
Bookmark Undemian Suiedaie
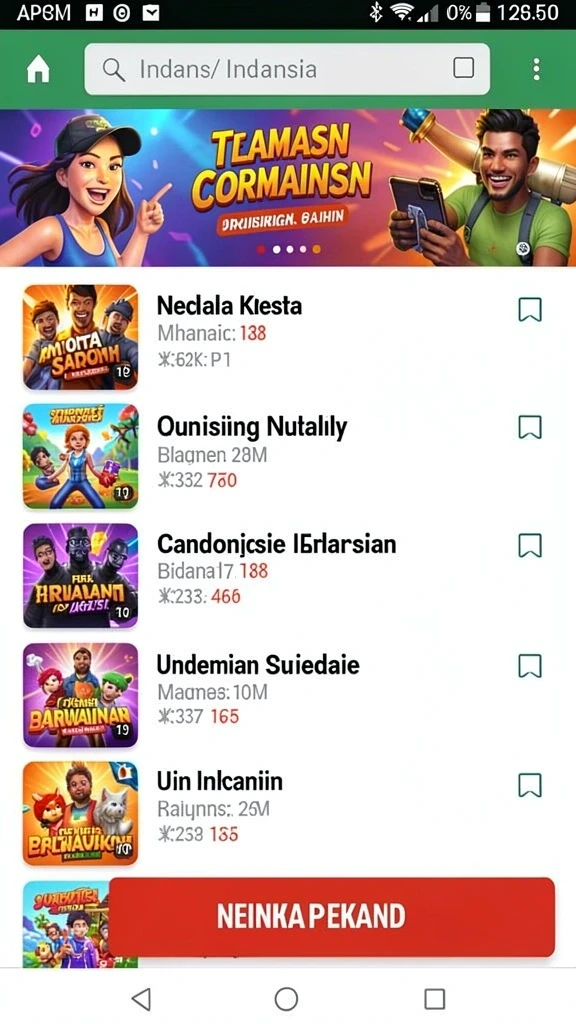point(530,666)
